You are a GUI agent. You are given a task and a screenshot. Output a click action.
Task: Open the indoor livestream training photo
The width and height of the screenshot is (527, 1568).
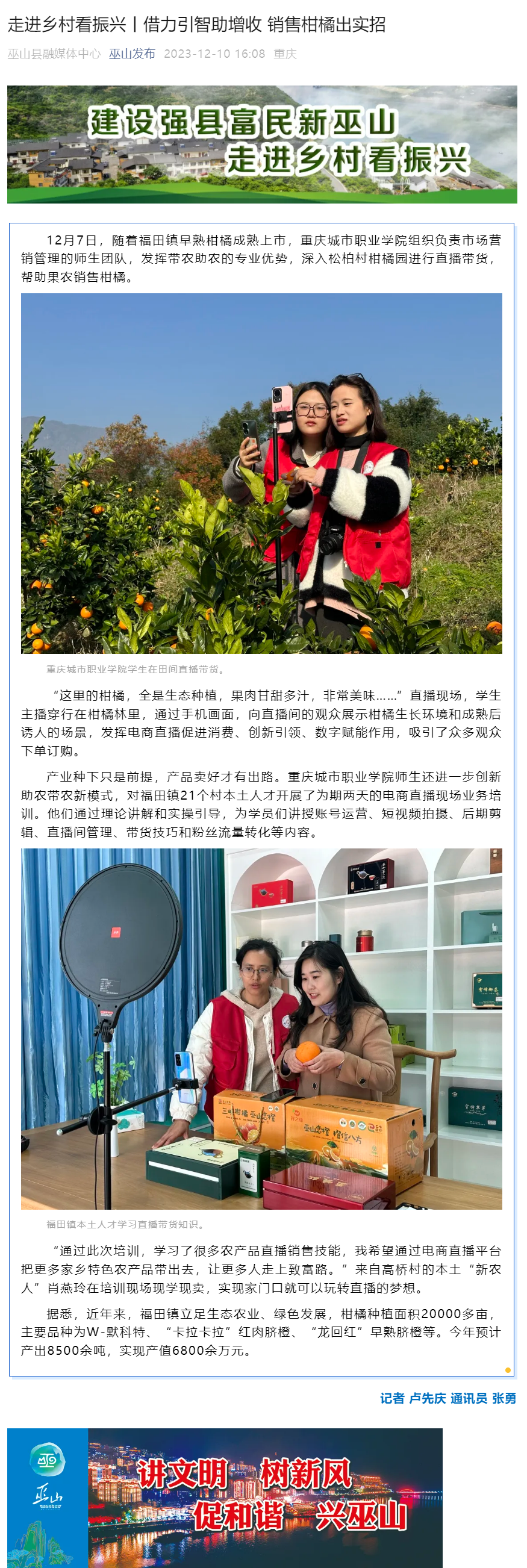tap(261, 1028)
